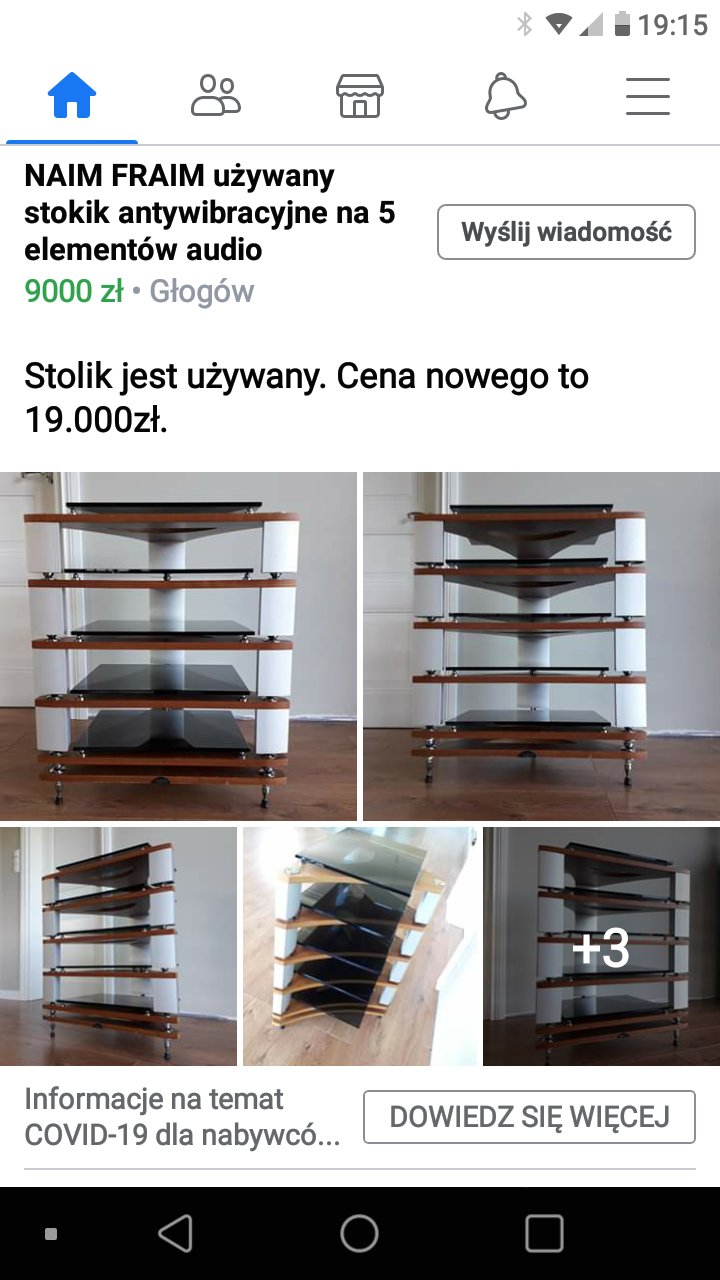
Task: Tap Wyślij wiadomość to message seller
Action: tap(566, 232)
